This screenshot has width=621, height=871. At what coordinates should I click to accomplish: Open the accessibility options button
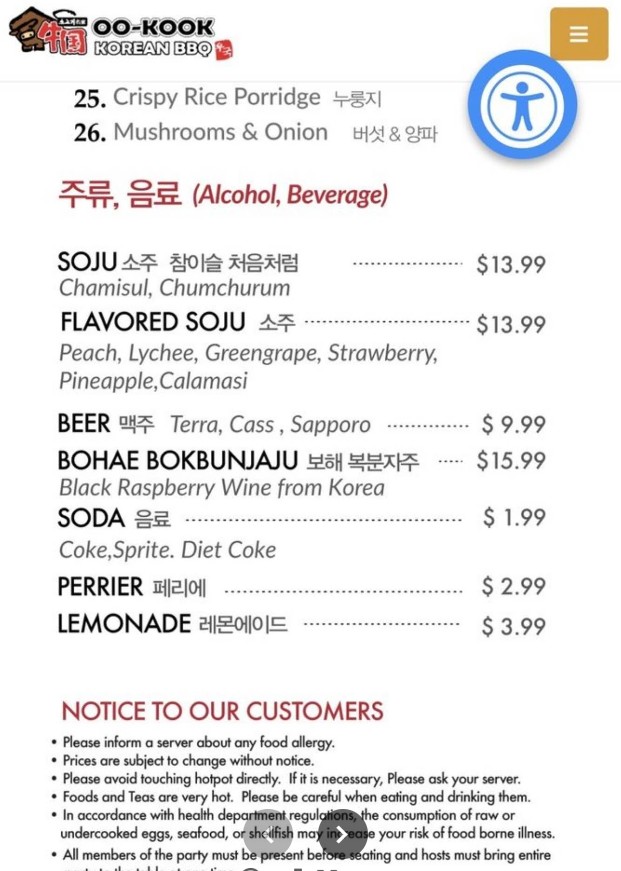(522, 104)
